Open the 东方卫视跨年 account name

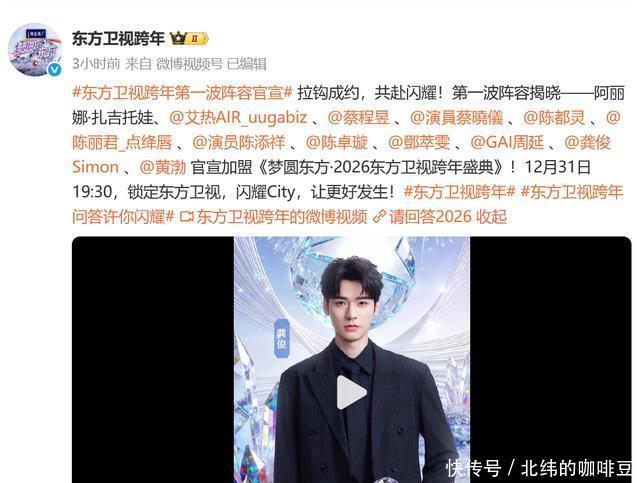118,39
